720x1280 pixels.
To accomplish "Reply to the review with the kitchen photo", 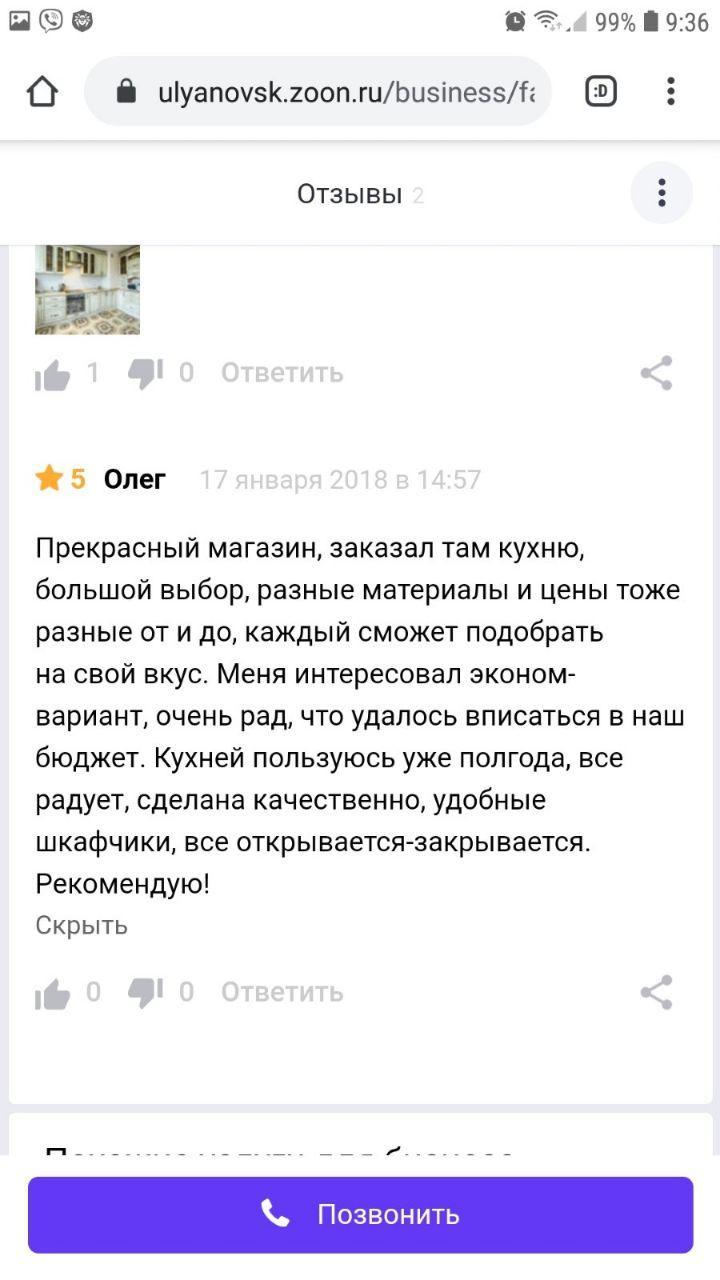I will click(x=282, y=373).
